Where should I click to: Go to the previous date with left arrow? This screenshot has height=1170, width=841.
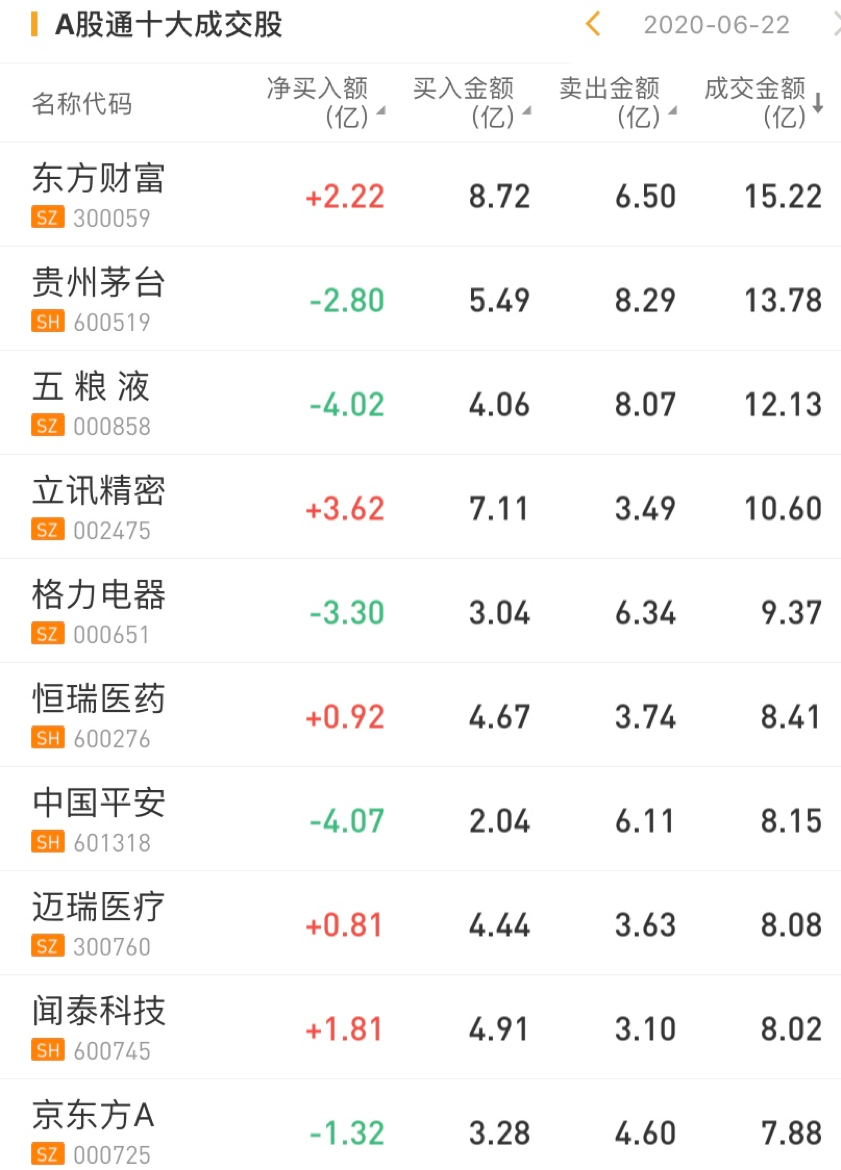pos(593,24)
